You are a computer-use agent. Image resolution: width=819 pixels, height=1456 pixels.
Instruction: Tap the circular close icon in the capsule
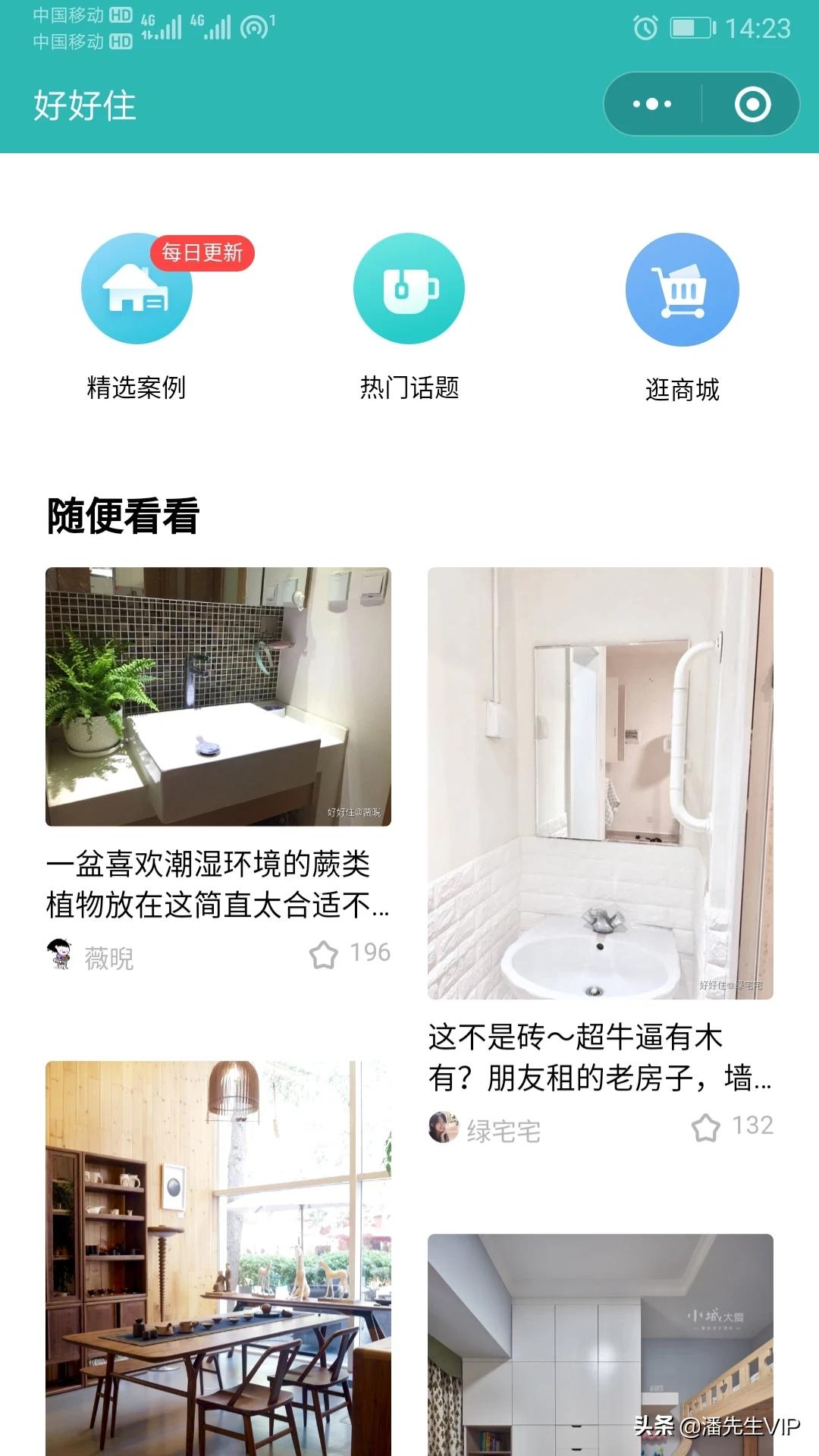point(750,105)
